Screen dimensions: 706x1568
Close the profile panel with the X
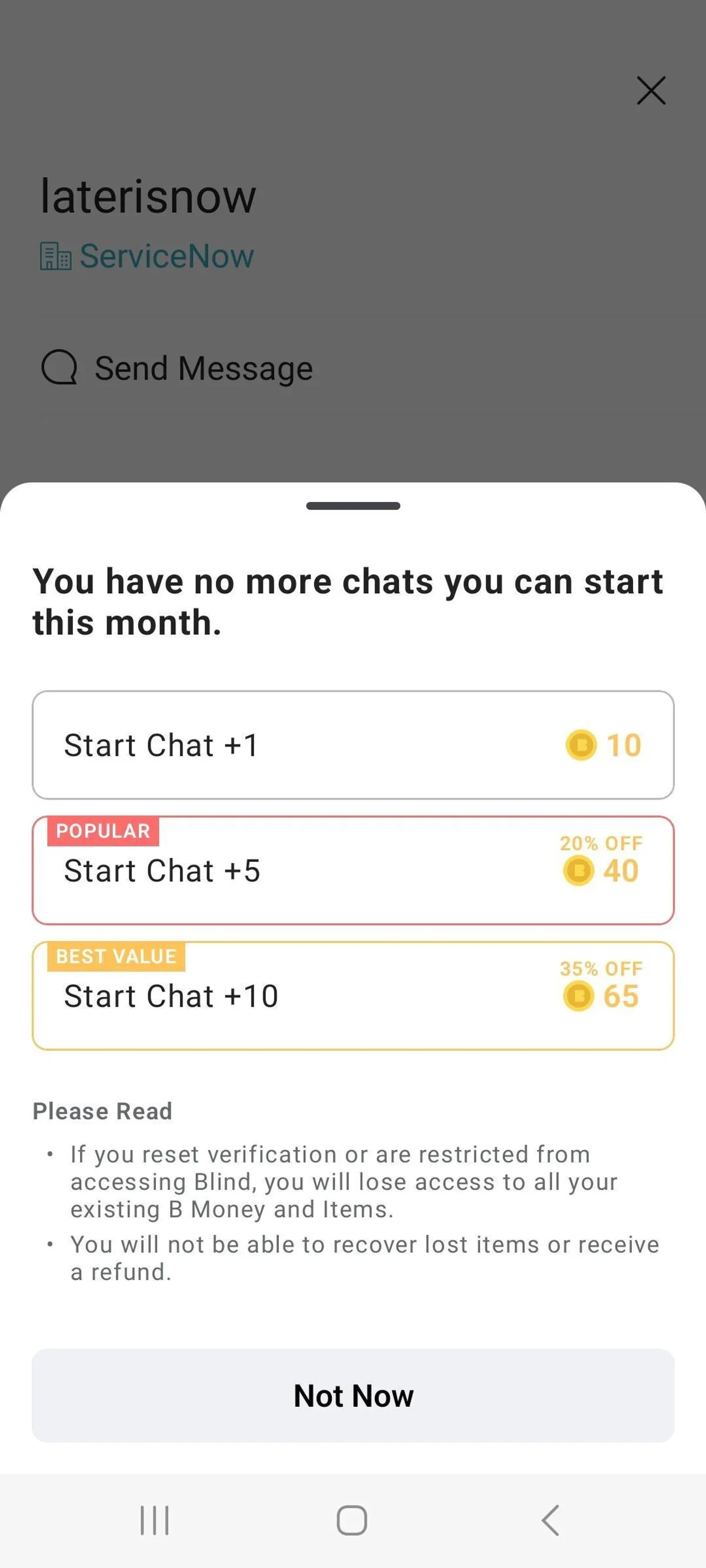point(651,91)
